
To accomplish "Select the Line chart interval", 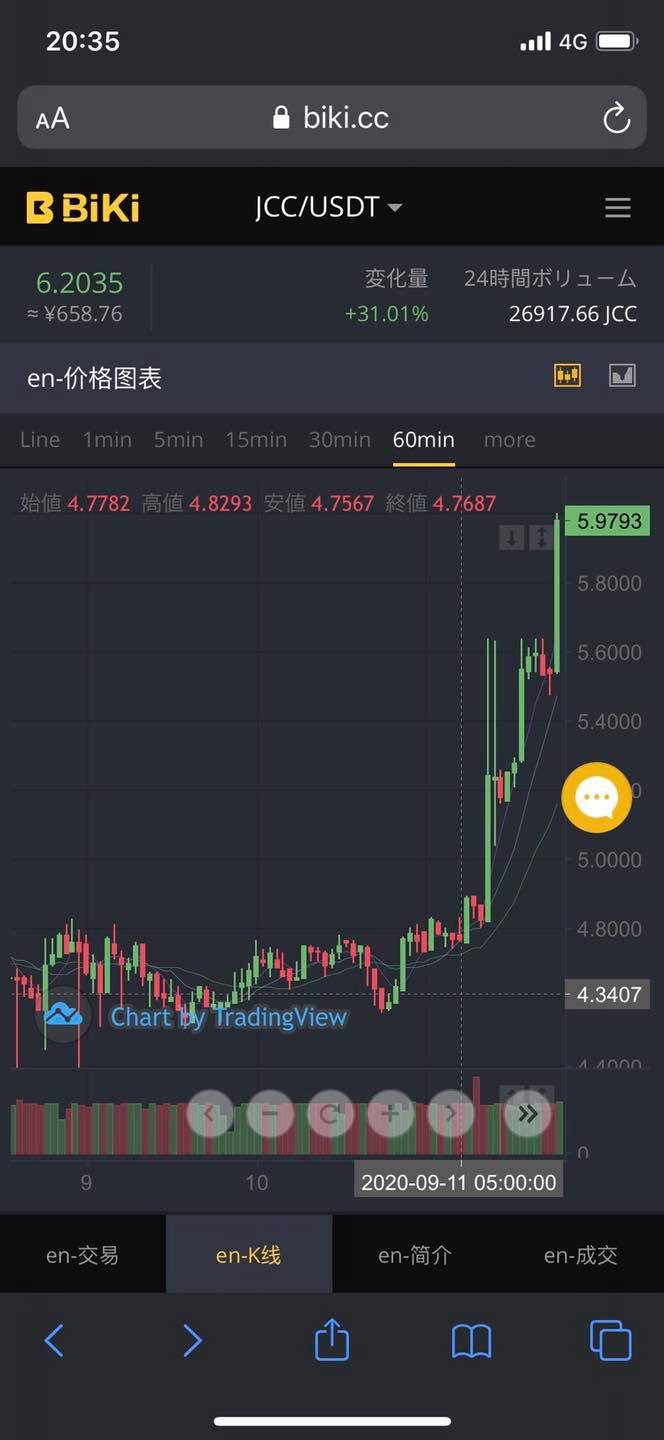I will click(40, 440).
